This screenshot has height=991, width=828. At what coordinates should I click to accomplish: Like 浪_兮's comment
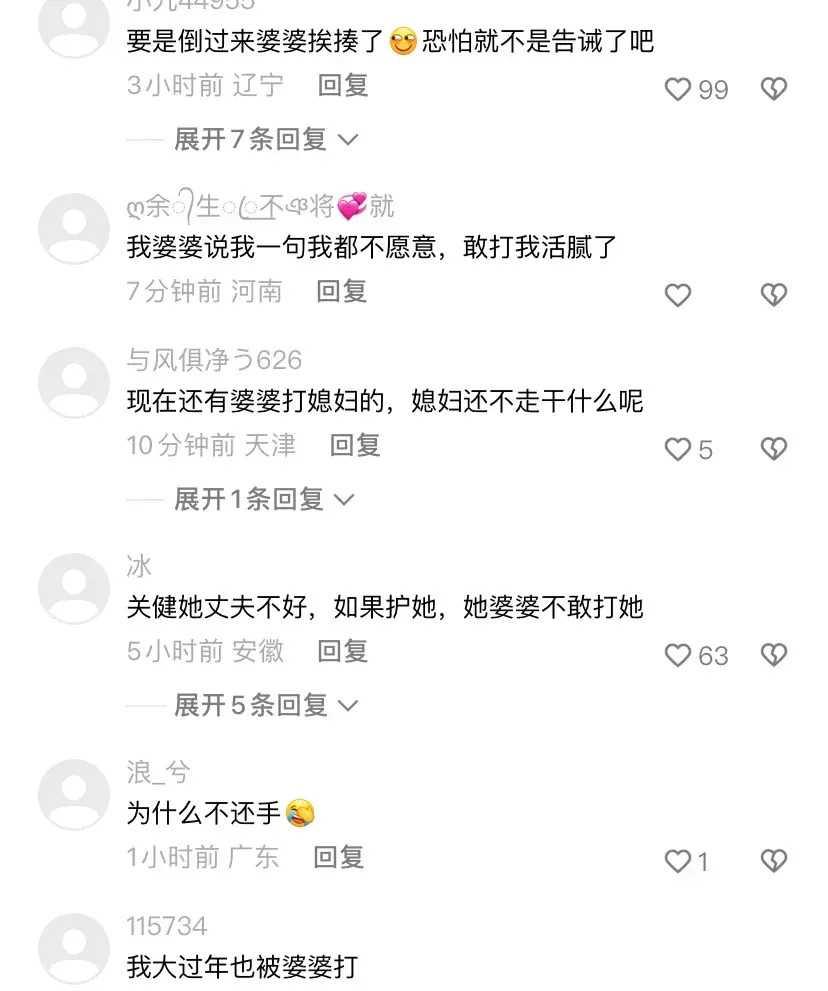[678, 861]
